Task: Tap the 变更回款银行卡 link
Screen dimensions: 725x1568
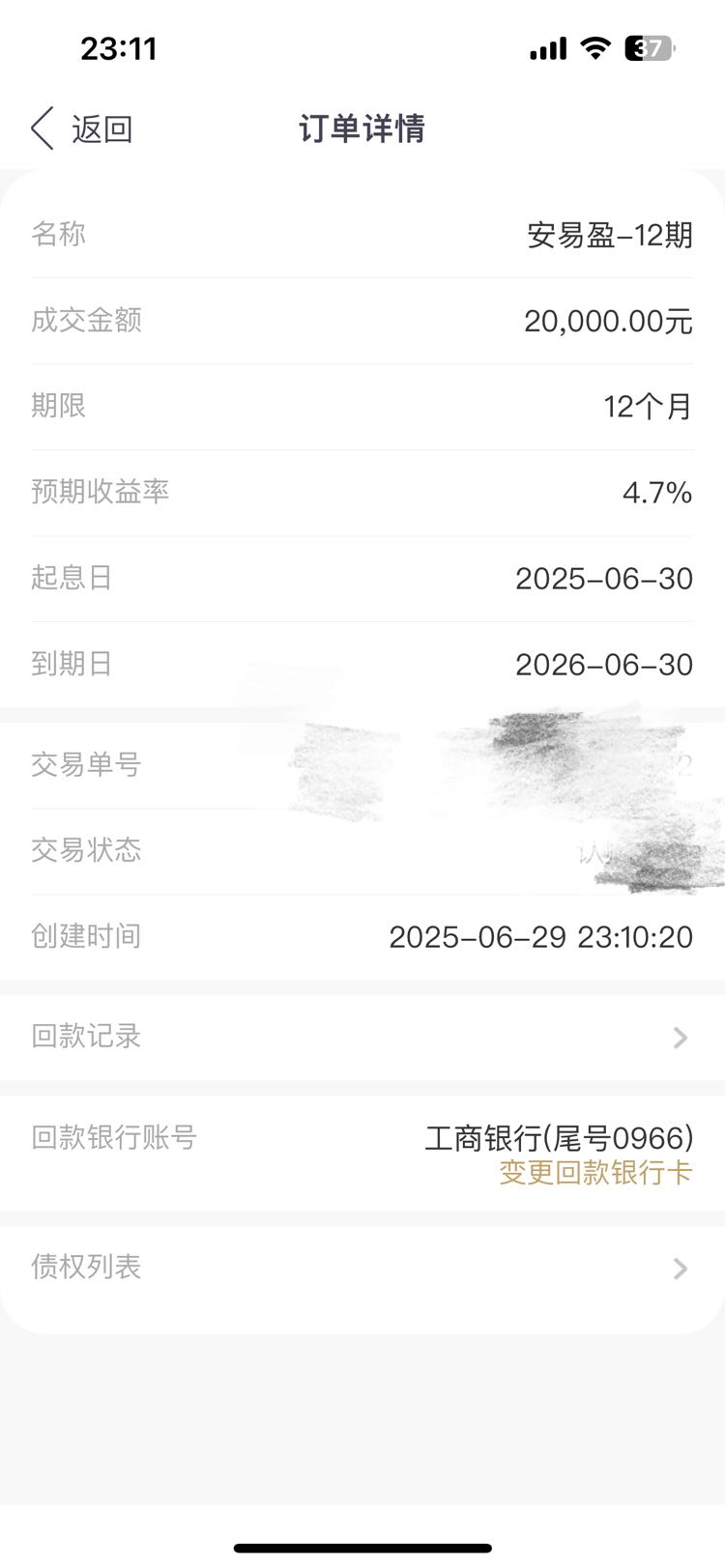Action: coord(595,1173)
